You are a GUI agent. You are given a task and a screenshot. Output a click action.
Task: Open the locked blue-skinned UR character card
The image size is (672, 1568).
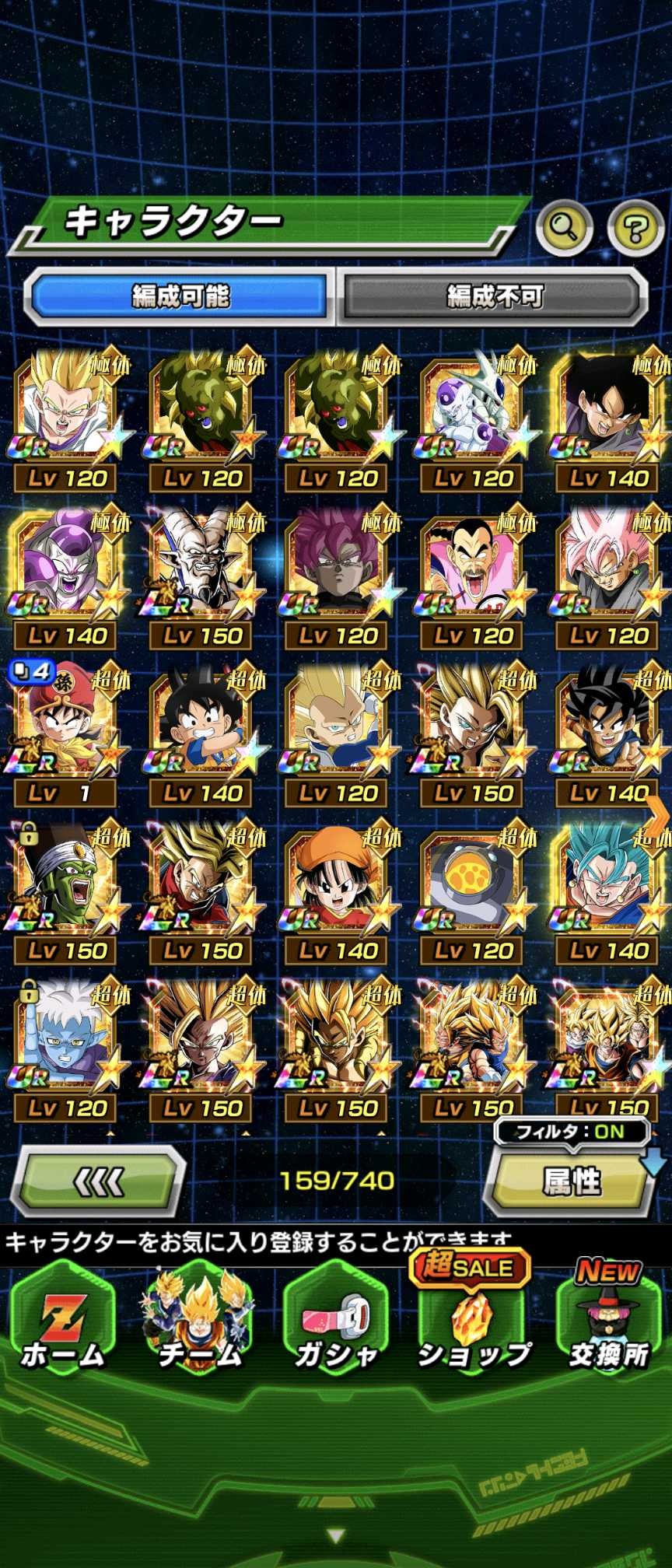click(x=65, y=1050)
